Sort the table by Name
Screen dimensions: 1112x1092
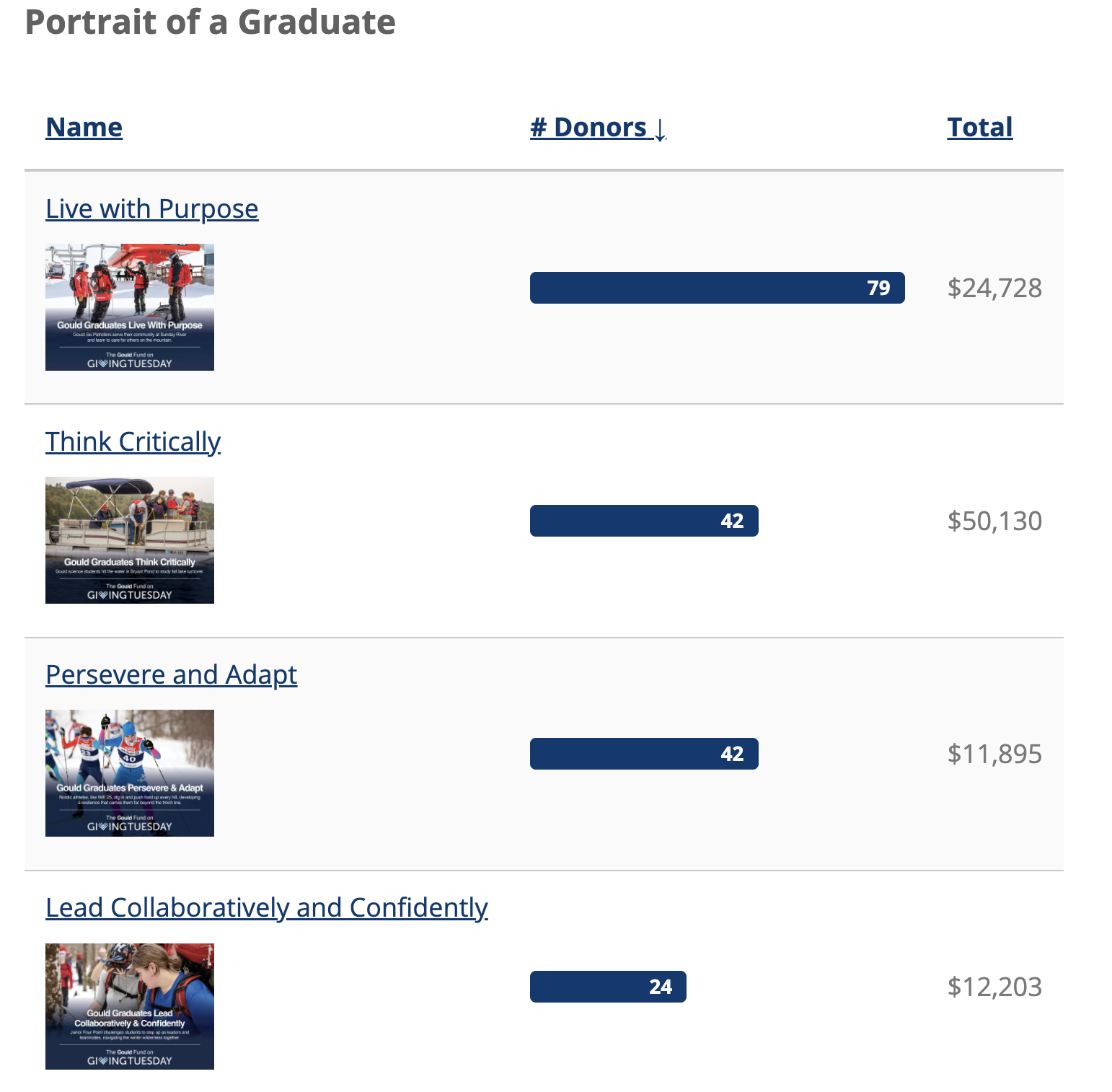click(x=84, y=128)
